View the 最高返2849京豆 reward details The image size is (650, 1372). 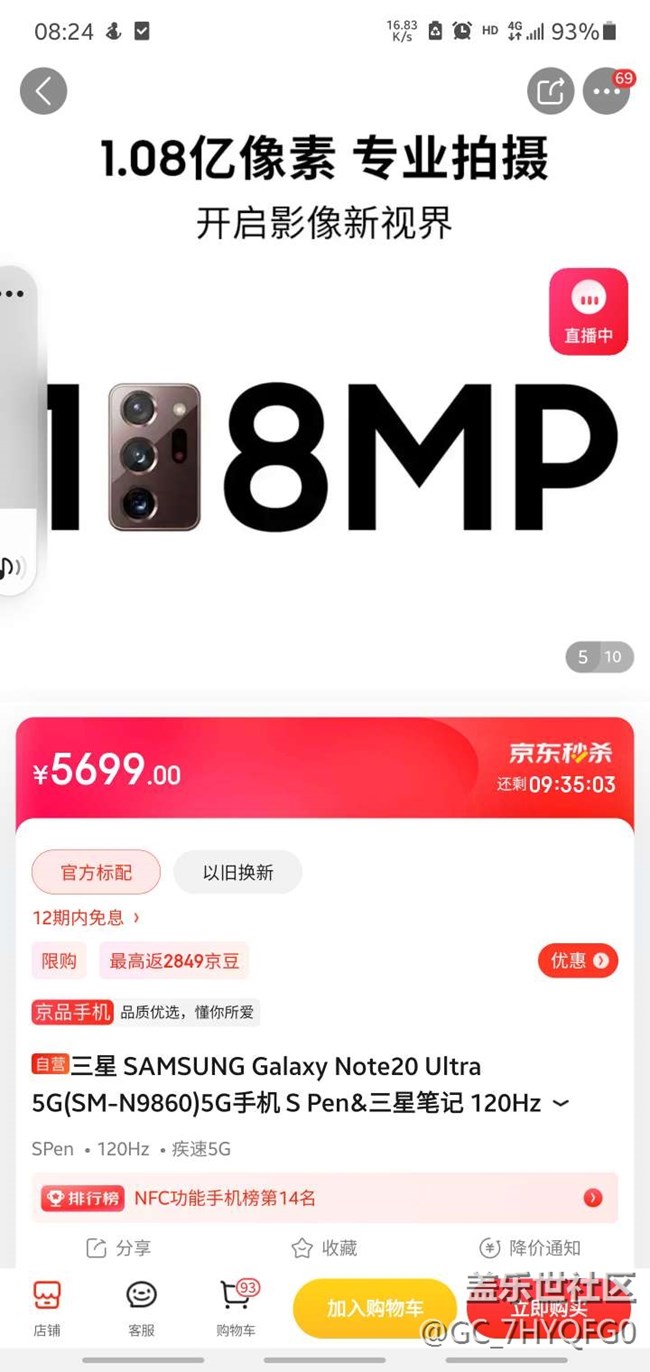point(174,960)
